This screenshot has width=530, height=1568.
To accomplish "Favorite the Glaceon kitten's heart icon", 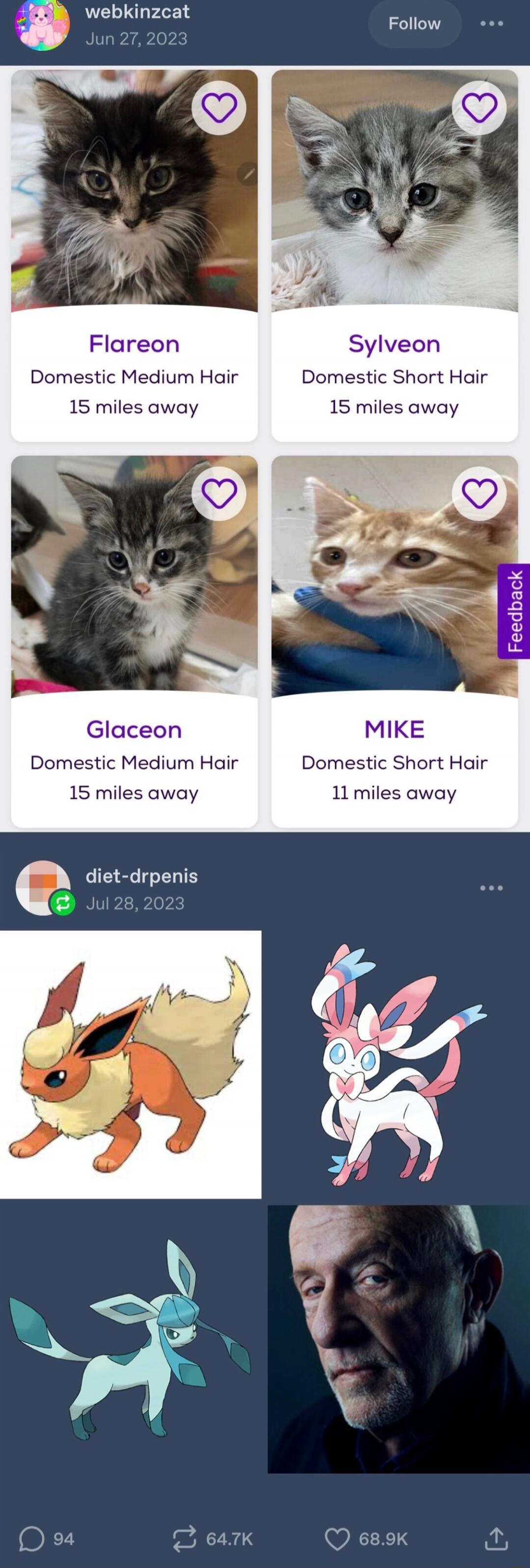I will point(220,494).
